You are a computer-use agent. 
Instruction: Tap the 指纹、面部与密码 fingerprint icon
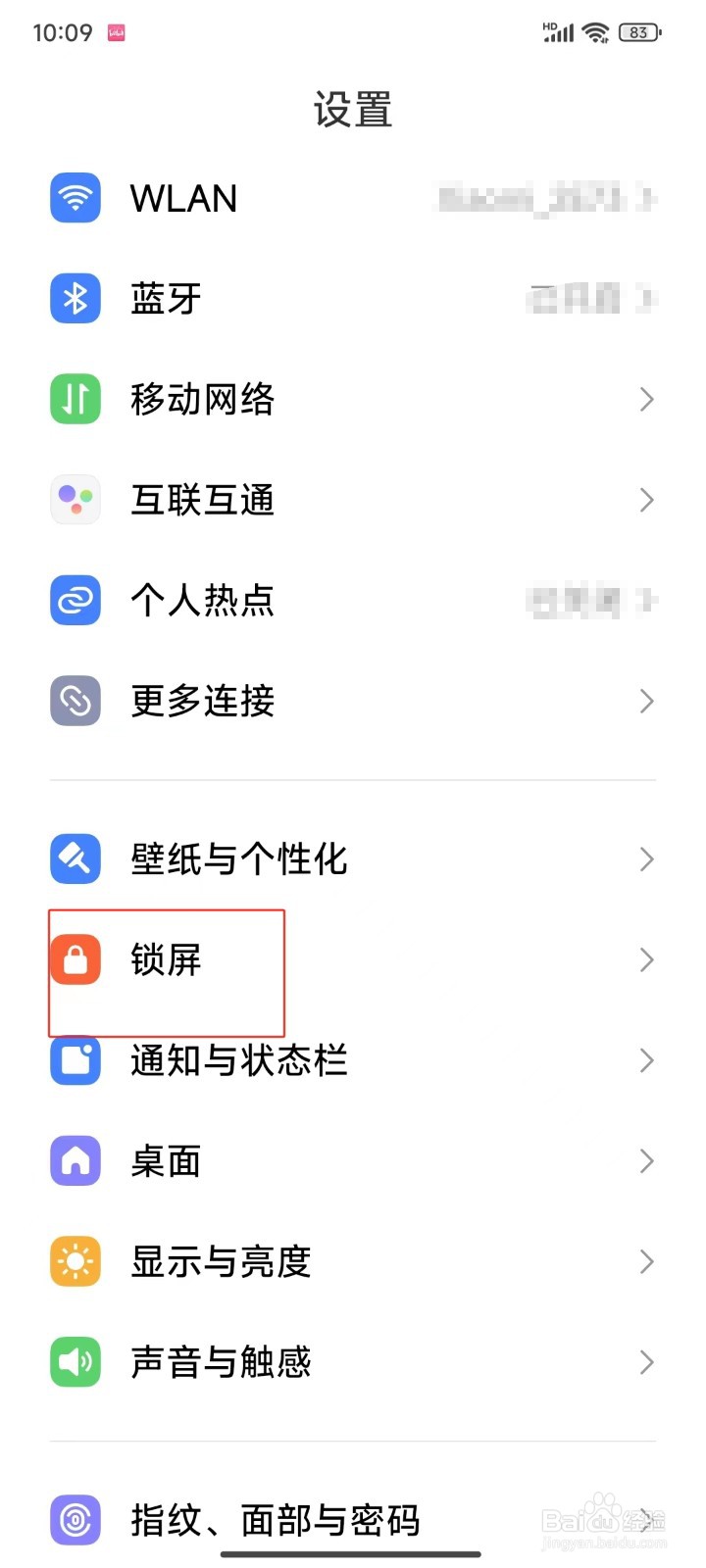coord(75,1518)
